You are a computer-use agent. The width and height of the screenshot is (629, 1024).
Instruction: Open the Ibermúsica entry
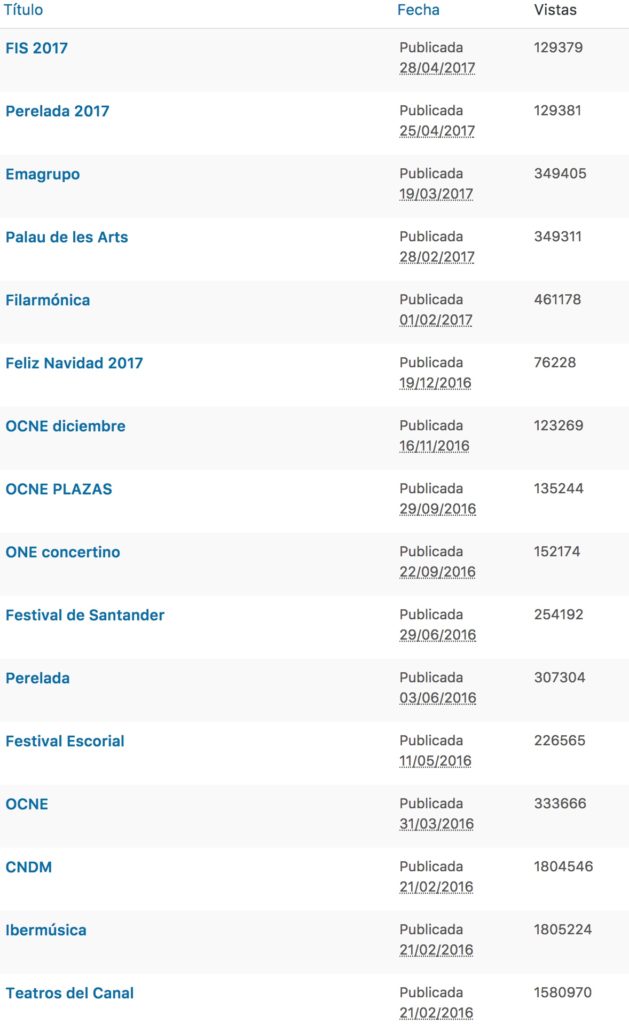[46, 930]
